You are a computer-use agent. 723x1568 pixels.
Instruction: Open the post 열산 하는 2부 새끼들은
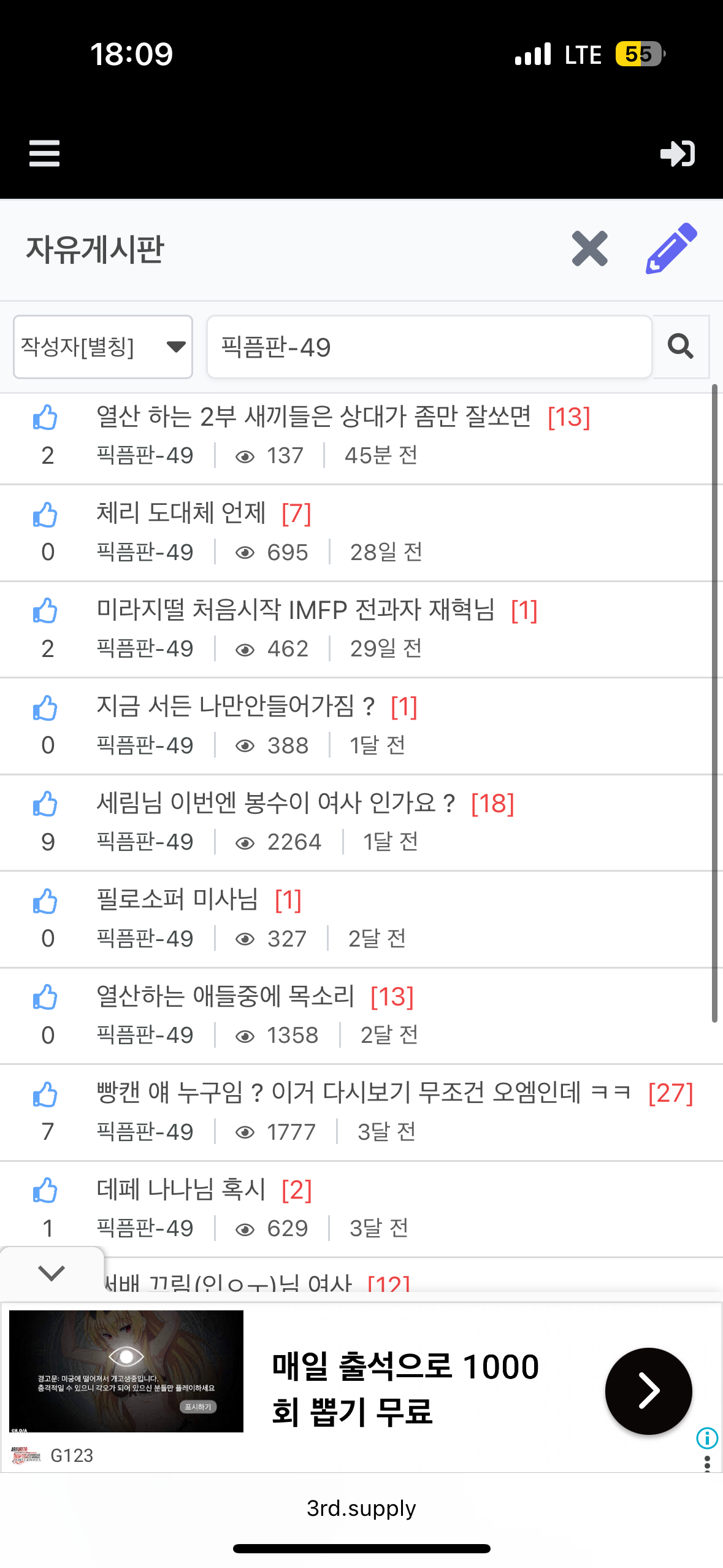[313, 417]
